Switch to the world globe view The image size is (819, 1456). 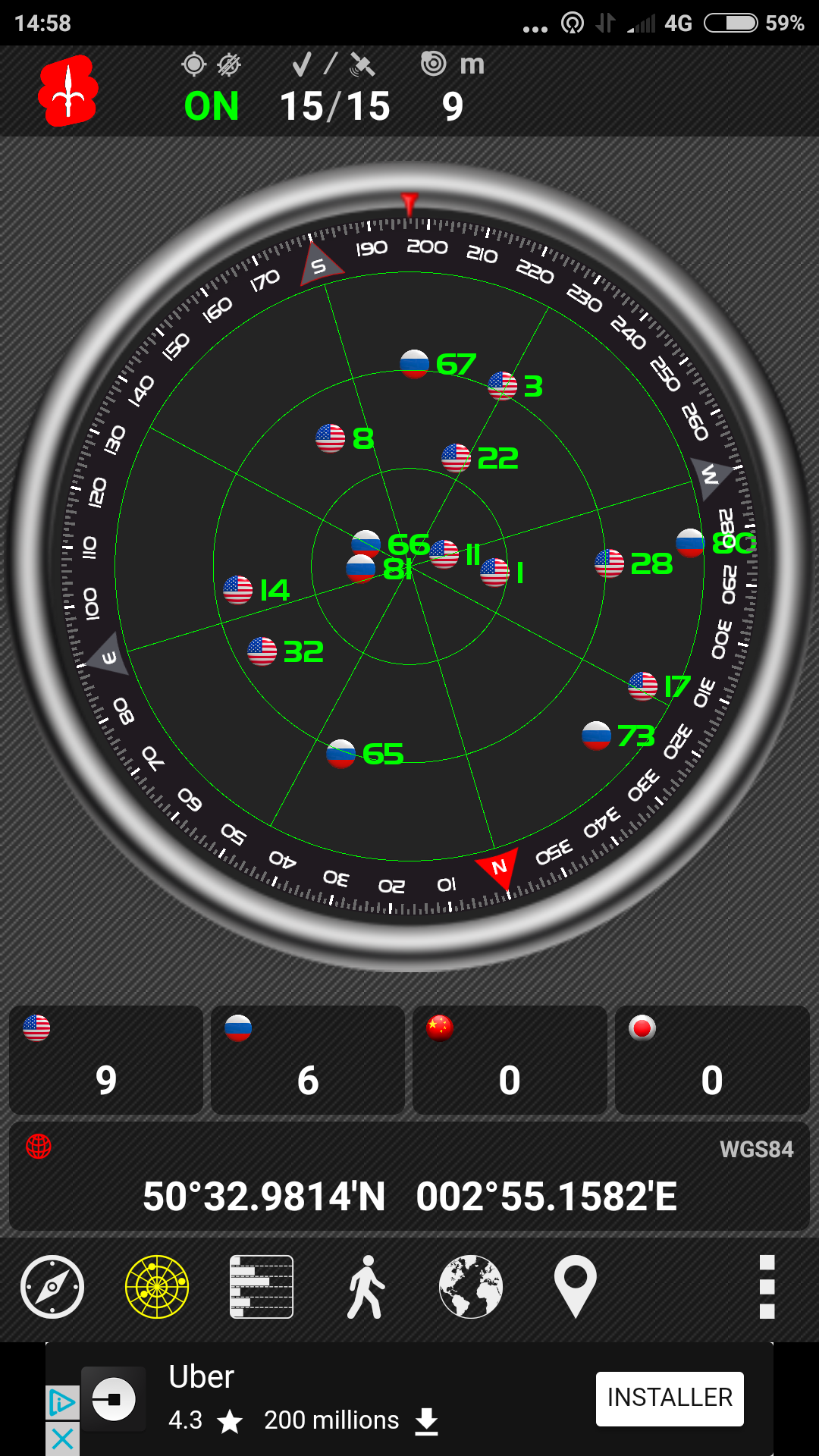470,1287
